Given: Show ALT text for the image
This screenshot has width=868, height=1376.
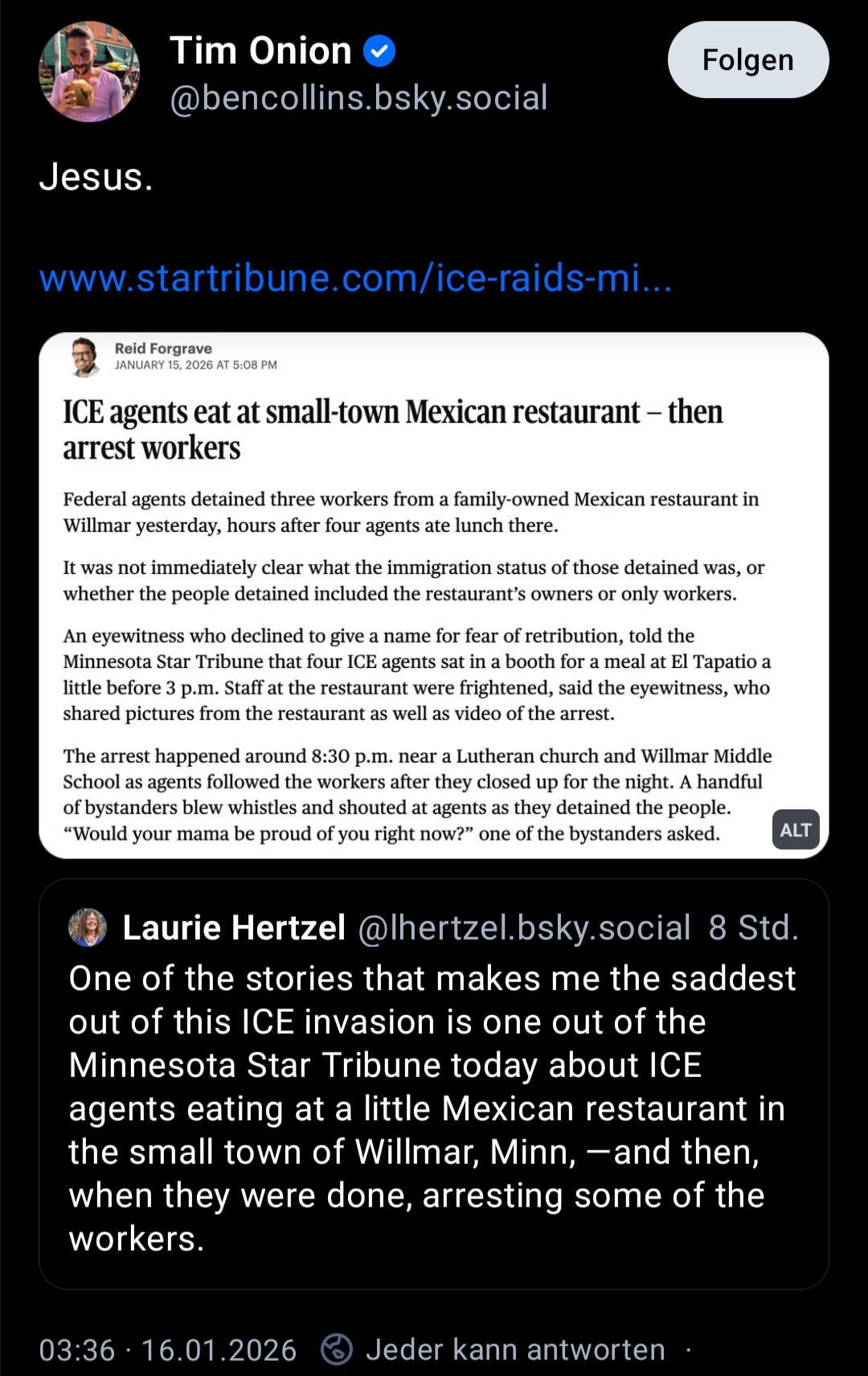Looking at the screenshot, I should click(x=795, y=829).
